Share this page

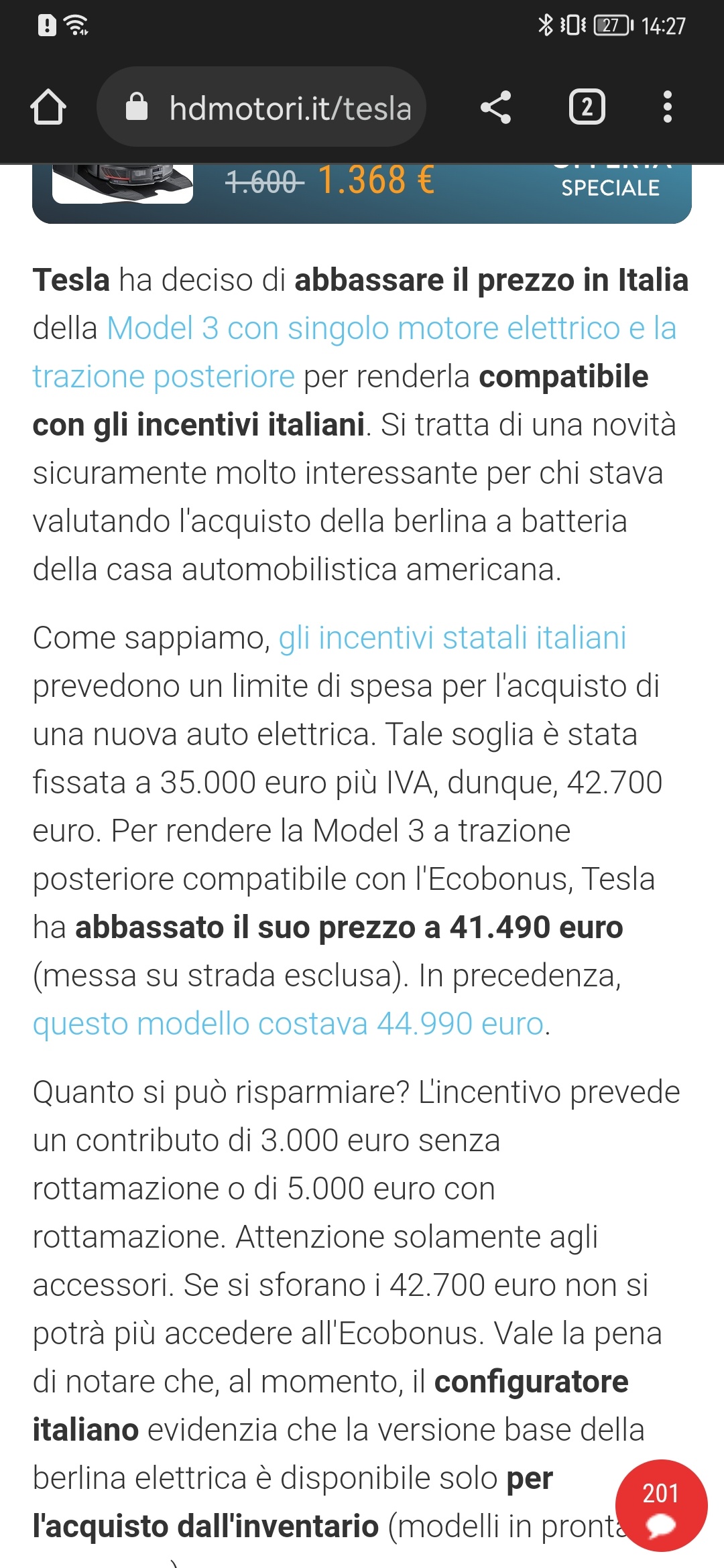tap(496, 107)
